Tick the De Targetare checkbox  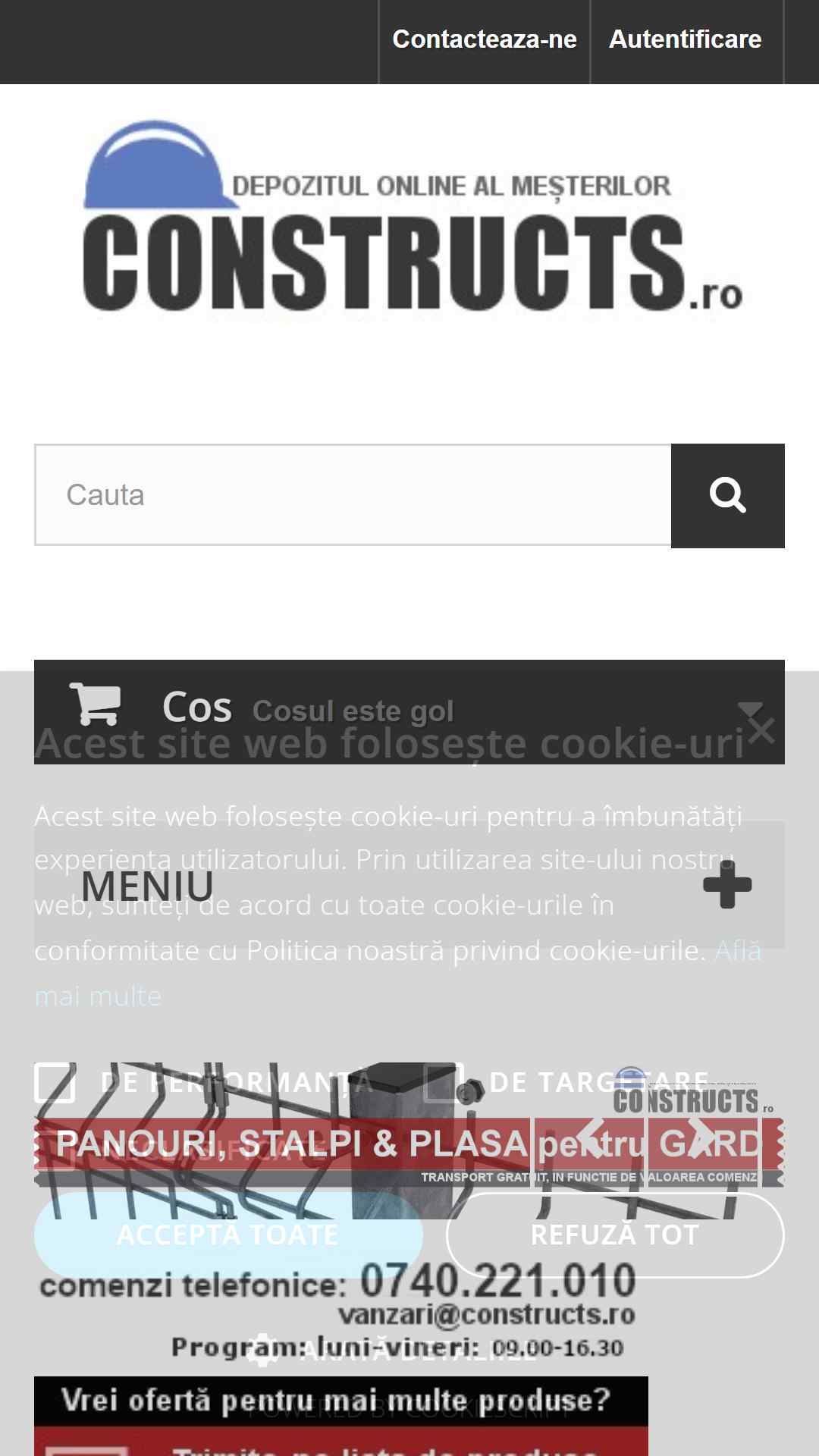(x=444, y=1082)
